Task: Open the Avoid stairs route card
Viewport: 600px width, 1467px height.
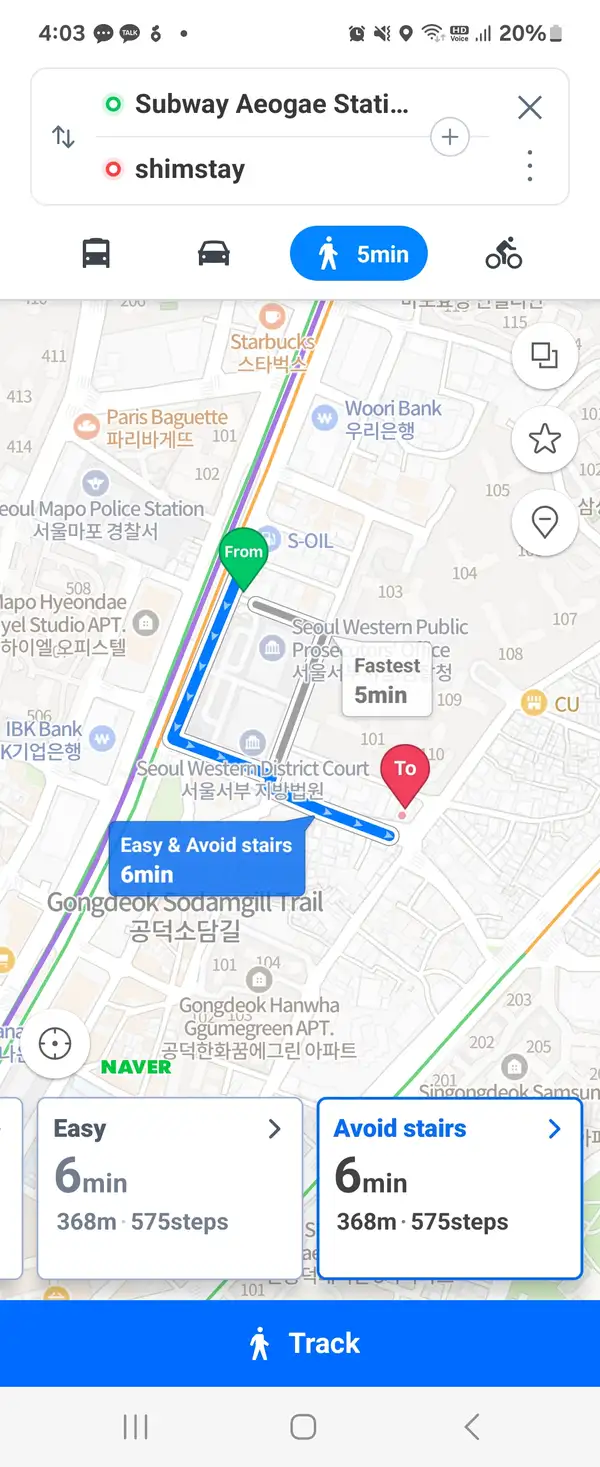Action: pyautogui.click(x=449, y=1187)
